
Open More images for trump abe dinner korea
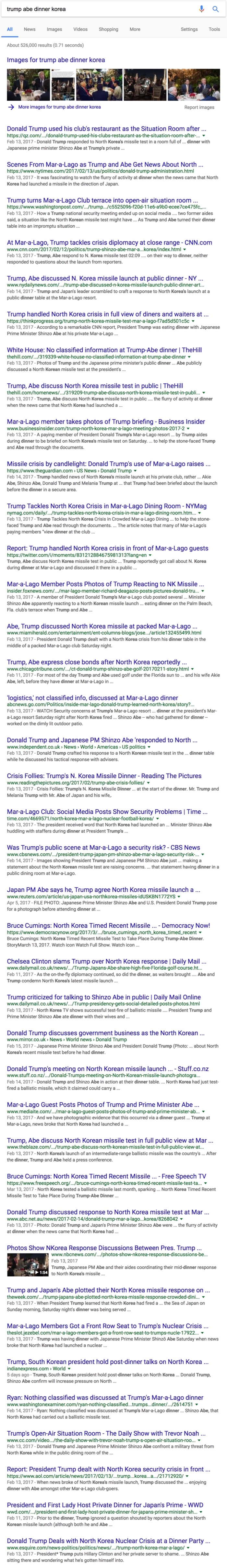point(59,107)
